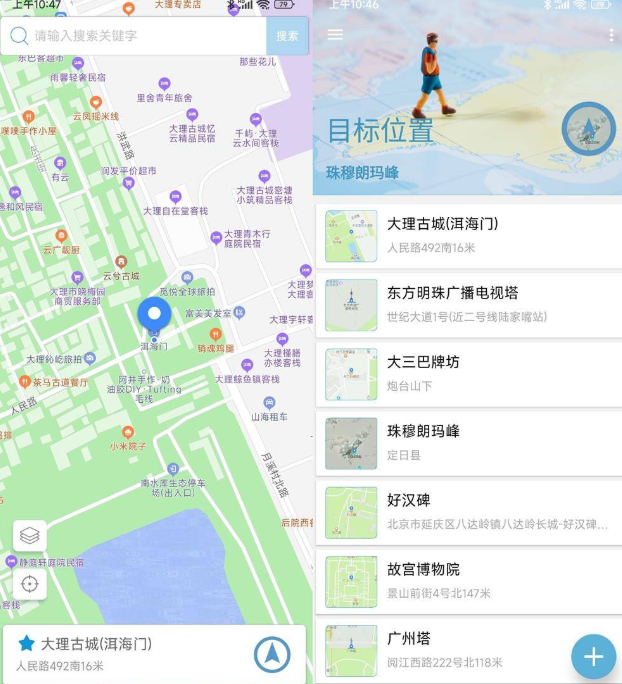Favorite 大理古城(洱海门) with the star icon
Viewport: 622px width, 684px height.
point(26,644)
